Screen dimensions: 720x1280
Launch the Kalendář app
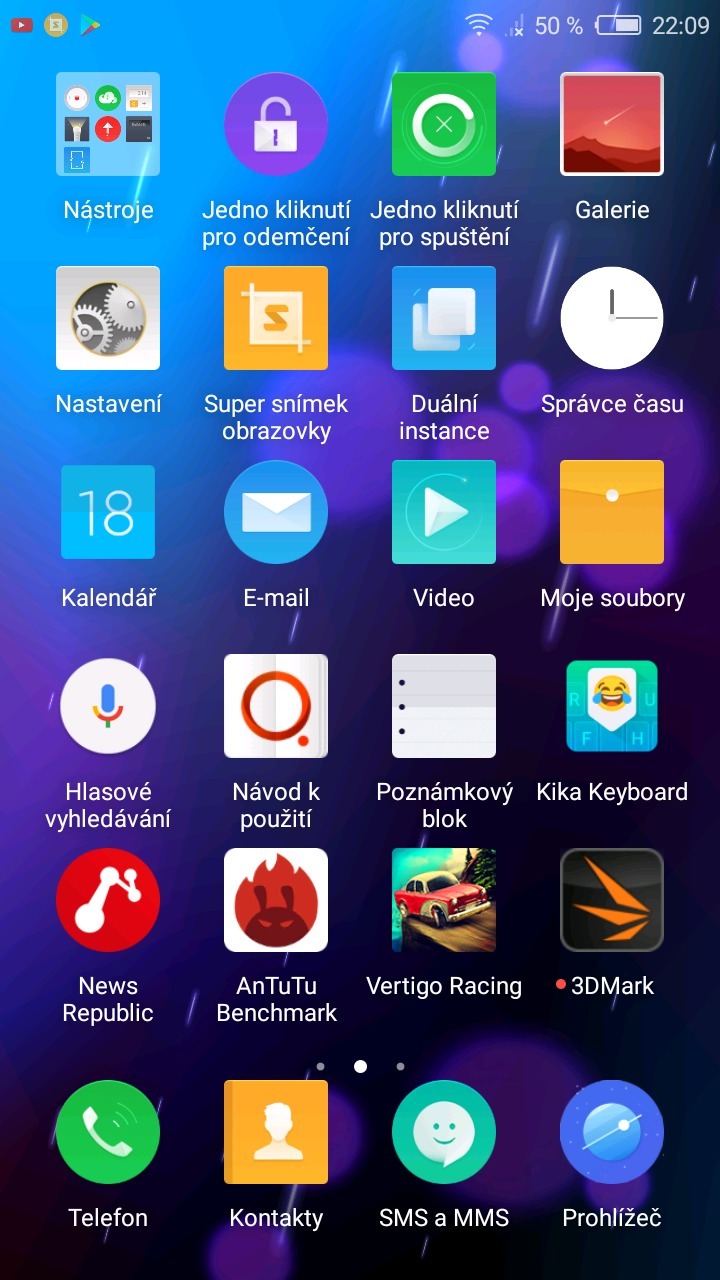coord(107,512)
